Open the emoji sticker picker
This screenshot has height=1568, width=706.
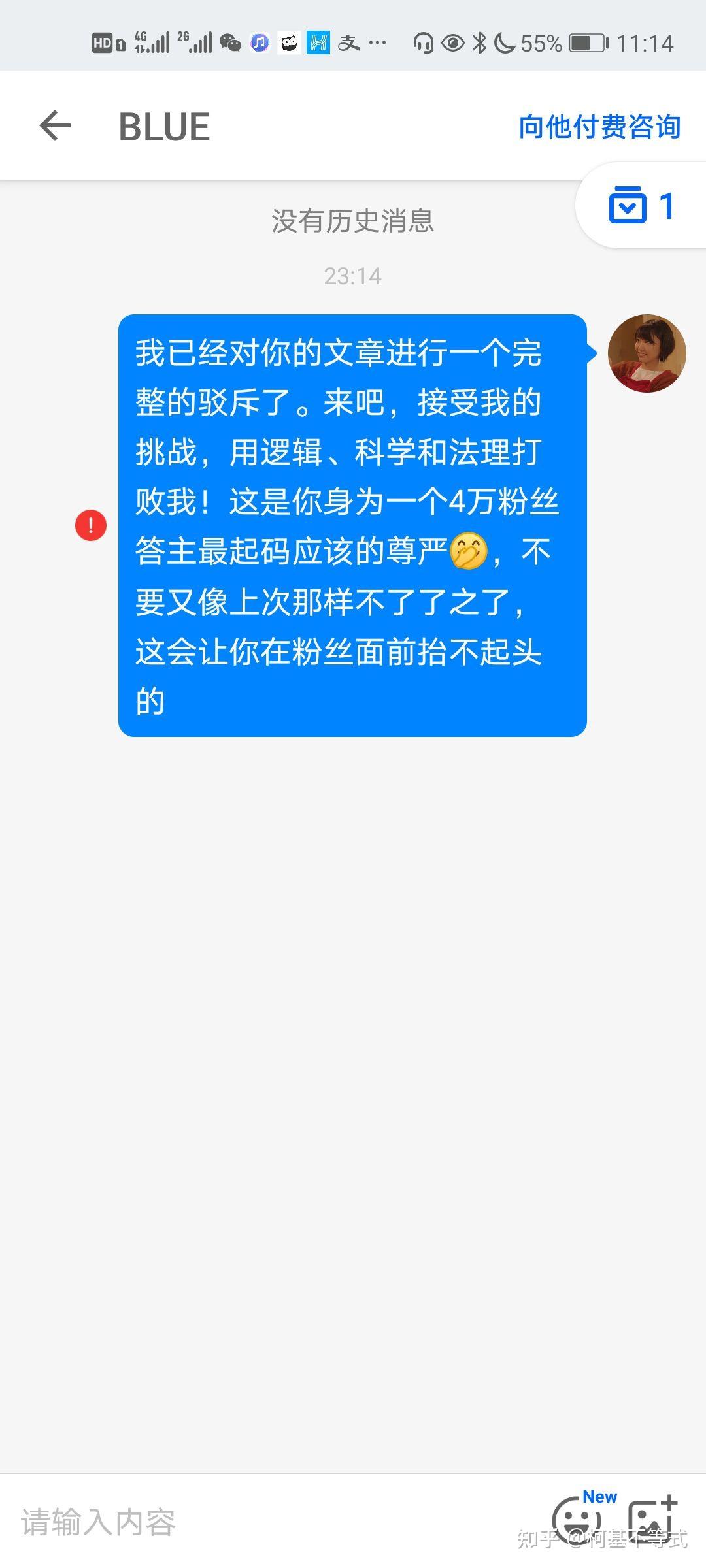pyautogui.click(x=577, y=1520)
